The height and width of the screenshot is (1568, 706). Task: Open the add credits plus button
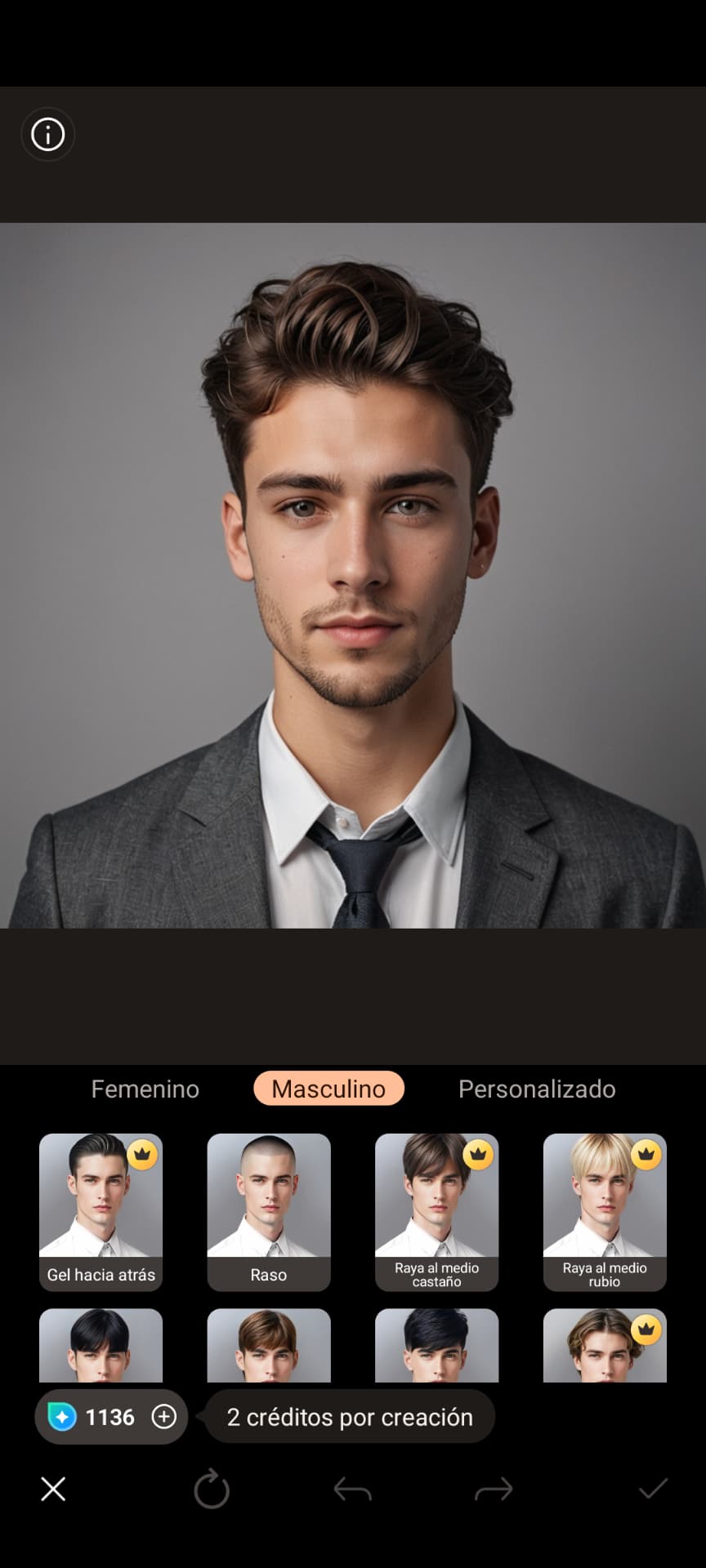[164, 1418]
